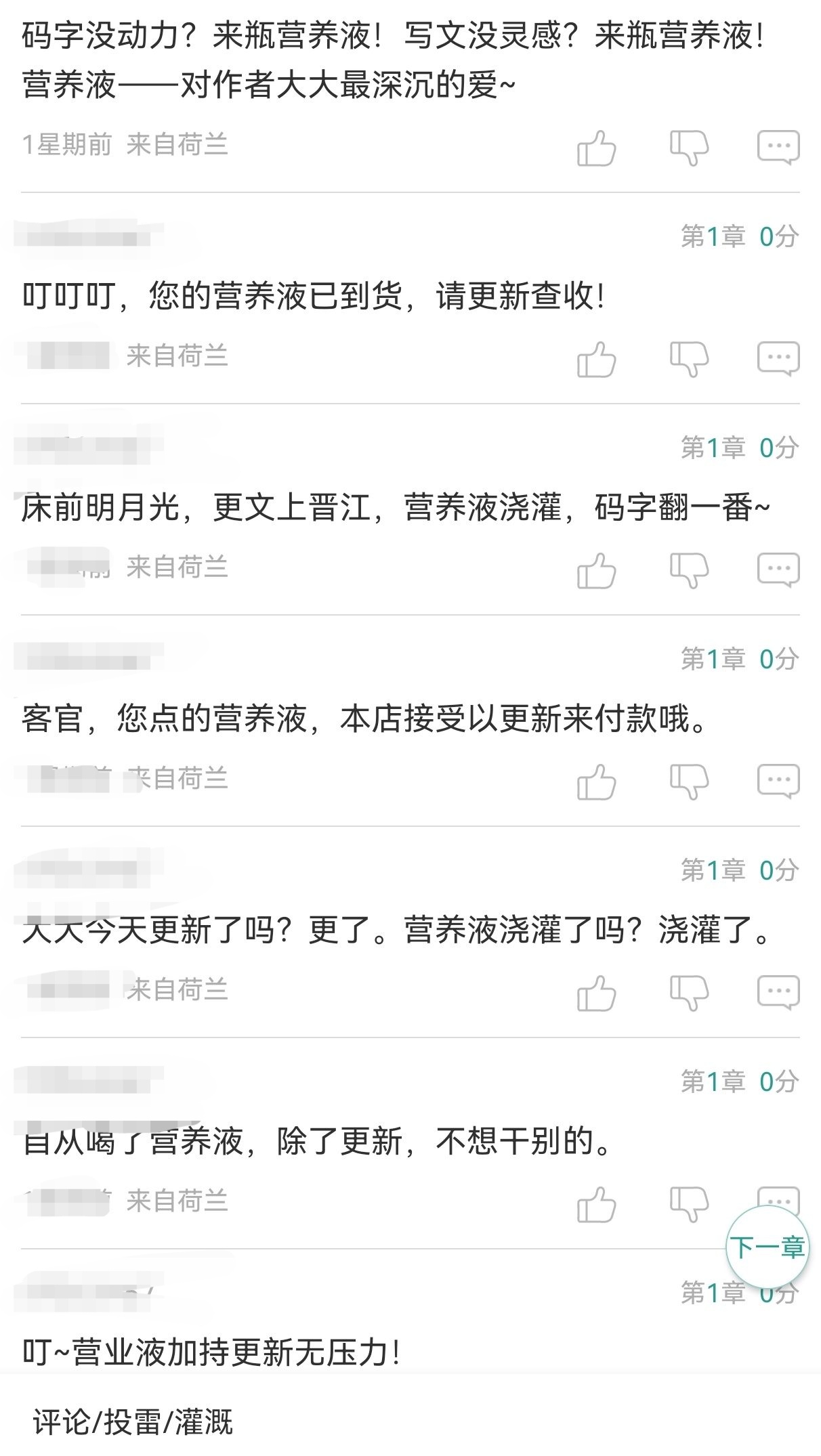The height and width of the screenshot is (1456, 821).
Task: Like the 大大今天更新了吗 comment
Action: coord(596,993)
